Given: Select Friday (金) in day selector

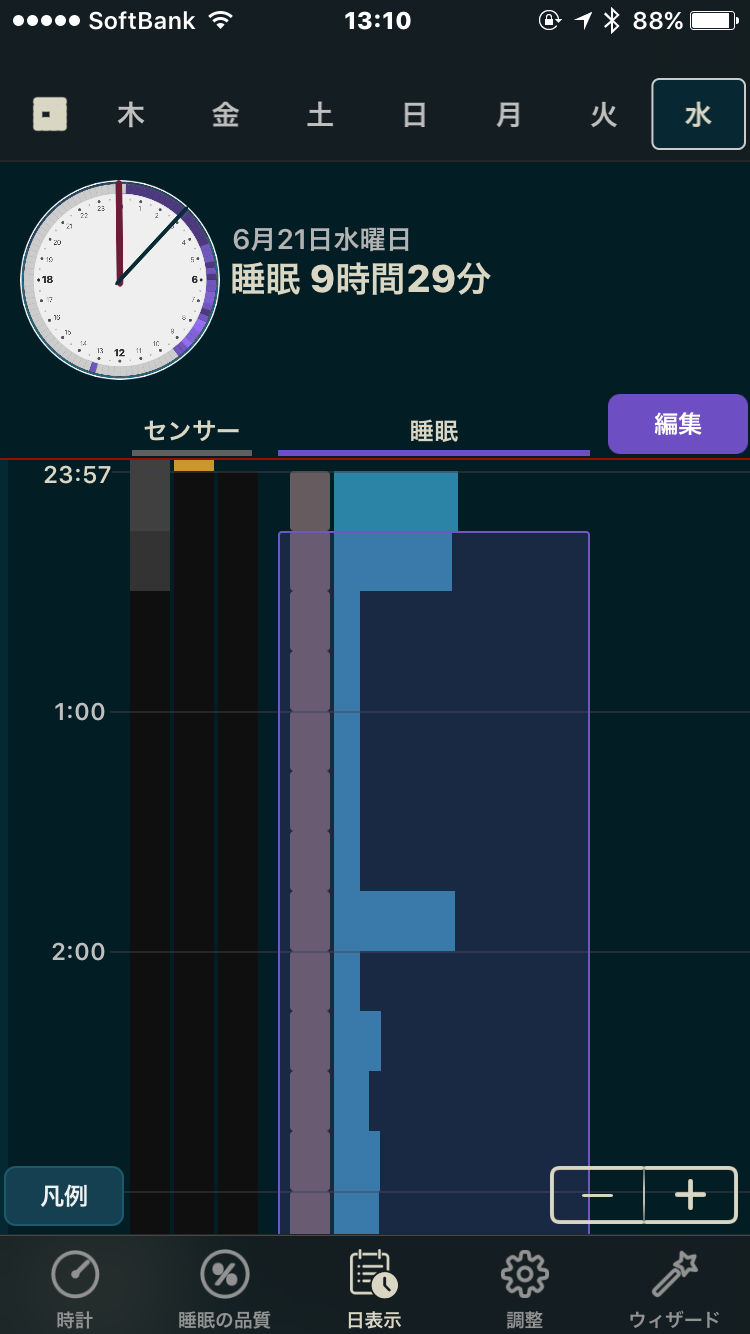Looking at the screenshot, I should (225, 115).
